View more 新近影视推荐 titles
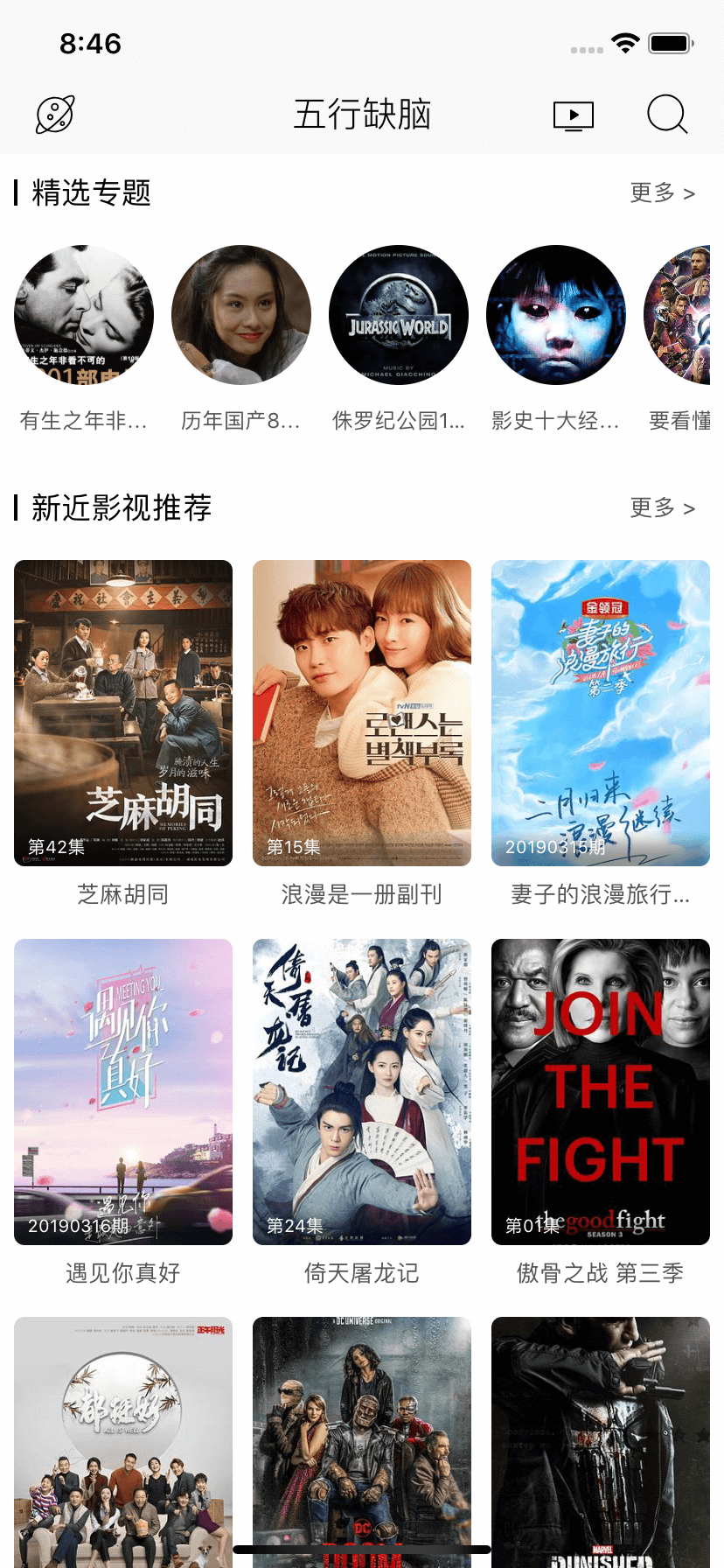 pos(662,507)
